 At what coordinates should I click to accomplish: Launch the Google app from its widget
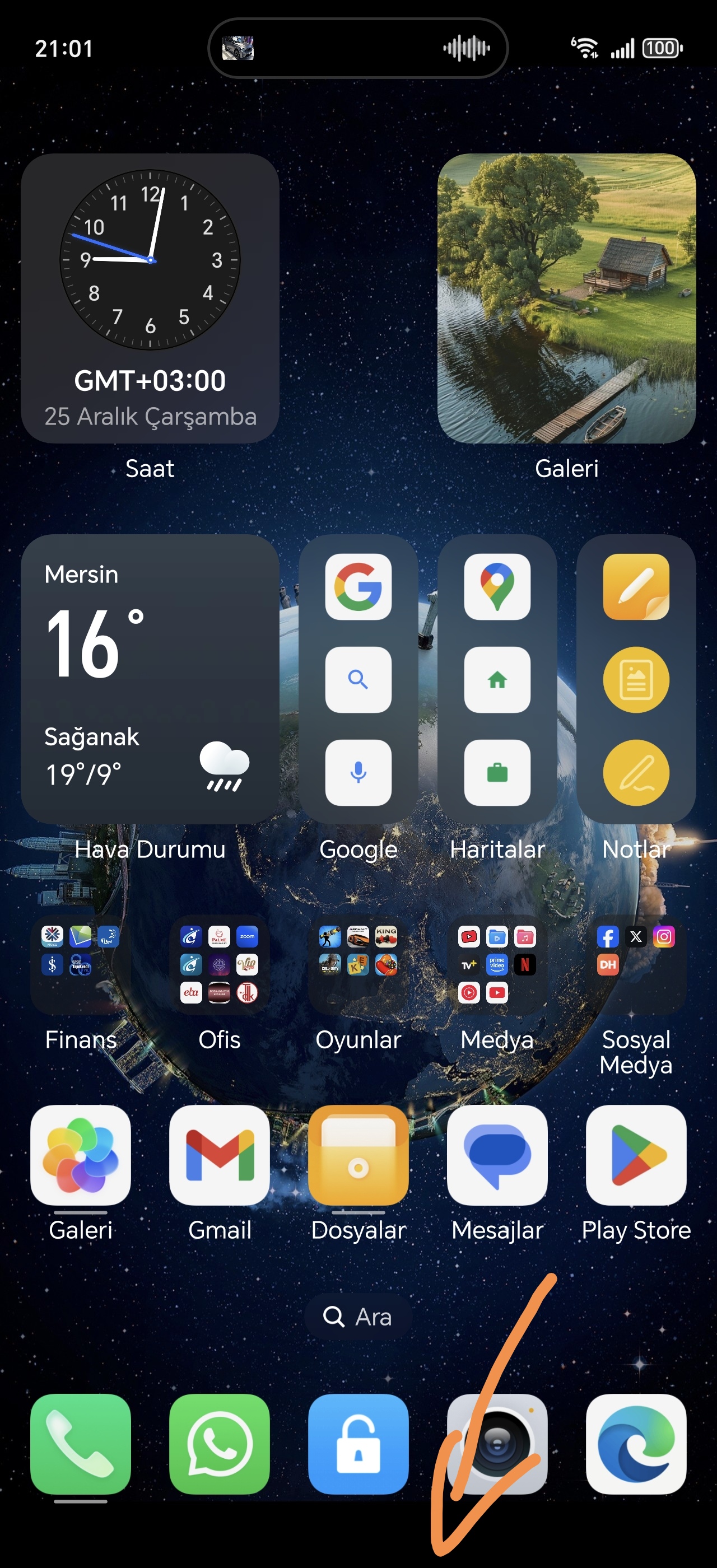[358, 587]
